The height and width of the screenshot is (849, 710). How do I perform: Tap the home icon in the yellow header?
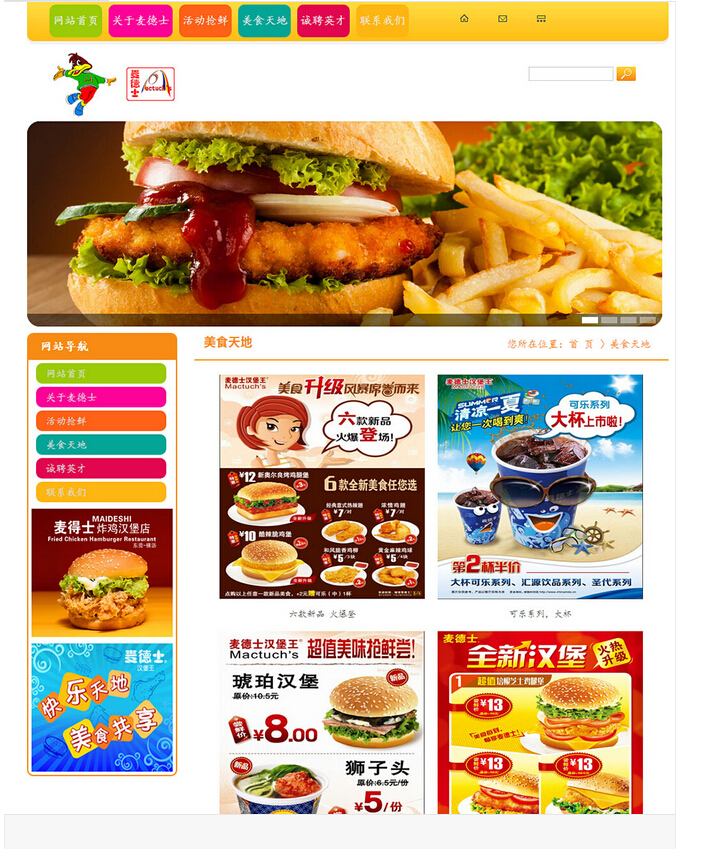tap(464, 18)
